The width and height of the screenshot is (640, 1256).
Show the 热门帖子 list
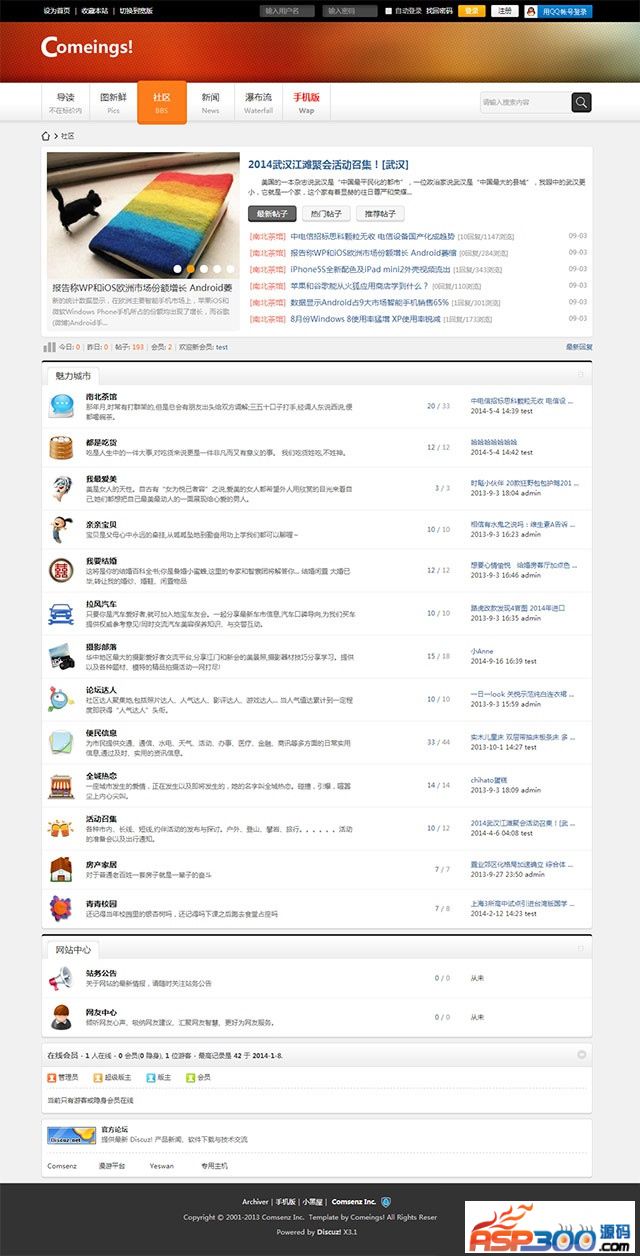(327, 213)
